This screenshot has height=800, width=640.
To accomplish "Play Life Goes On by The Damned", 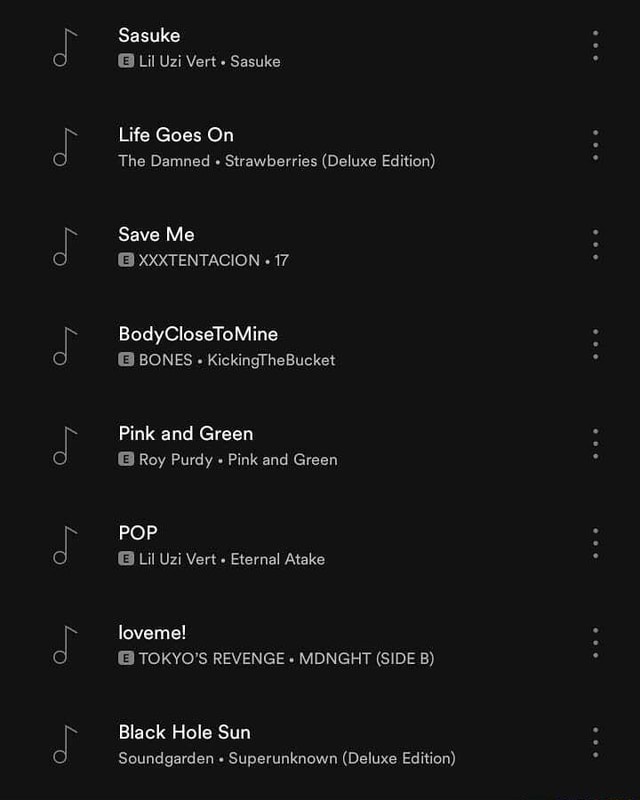I will pyautogui.click(x=176, y=135).
